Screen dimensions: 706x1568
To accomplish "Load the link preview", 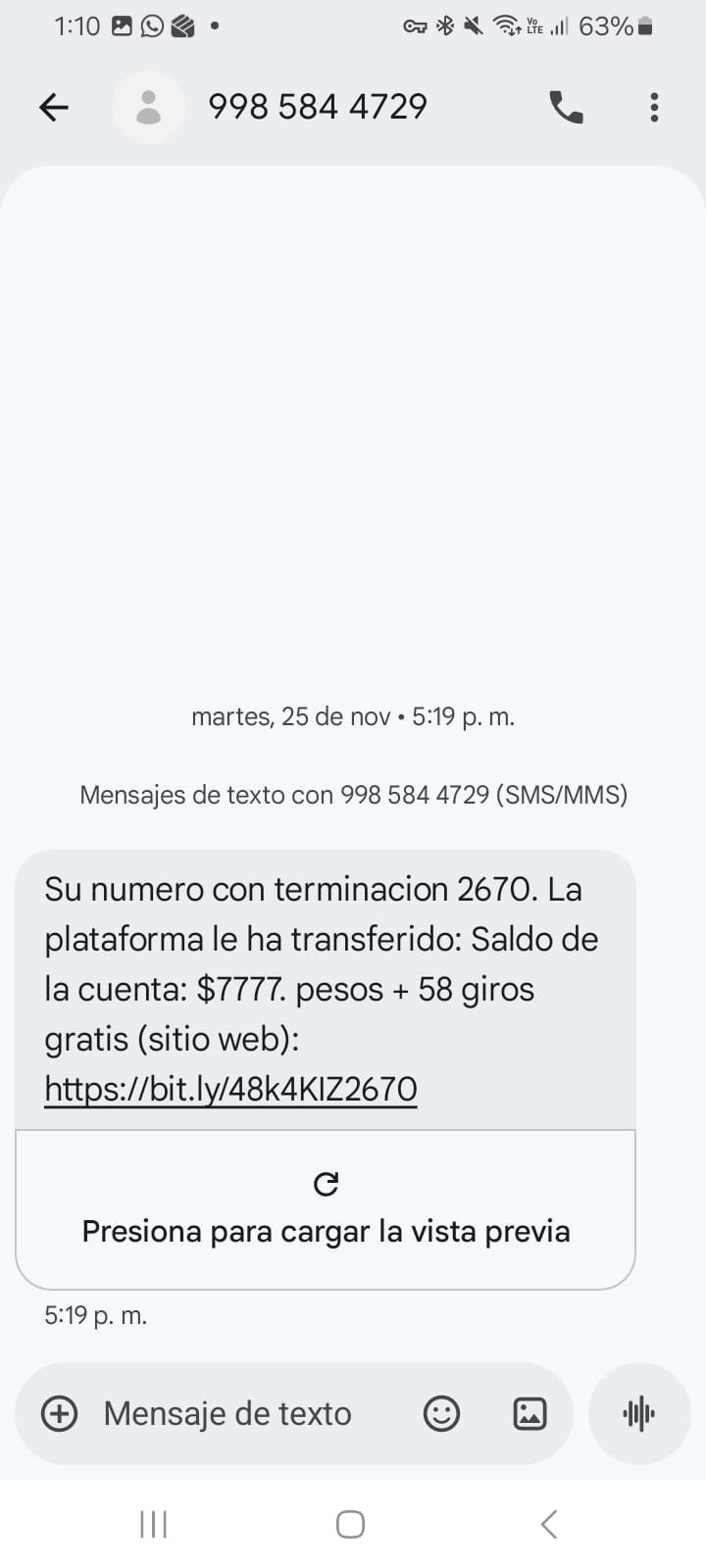I will (x=326, y=1209).
